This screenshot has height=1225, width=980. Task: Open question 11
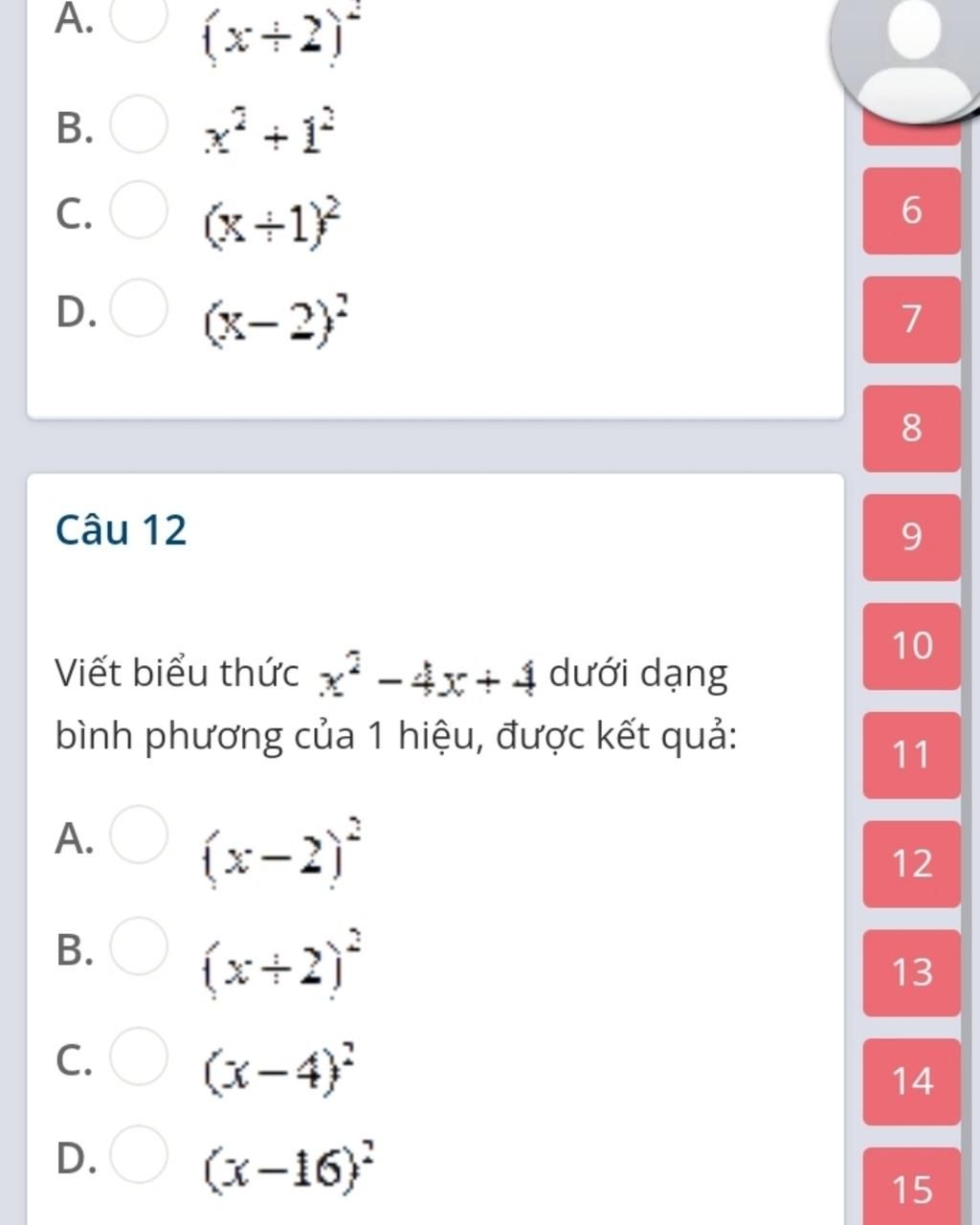pos(911,755)
